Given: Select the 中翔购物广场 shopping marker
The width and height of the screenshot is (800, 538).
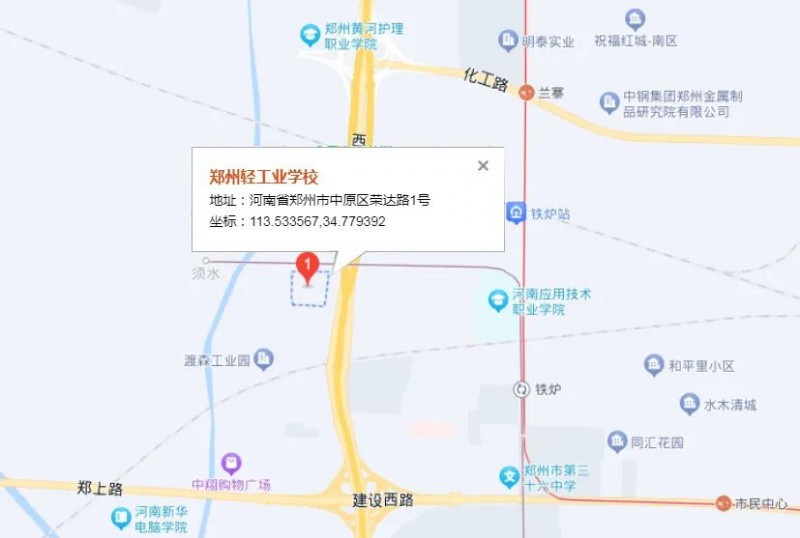Looking at the screenshot, I should coord(232,463).
